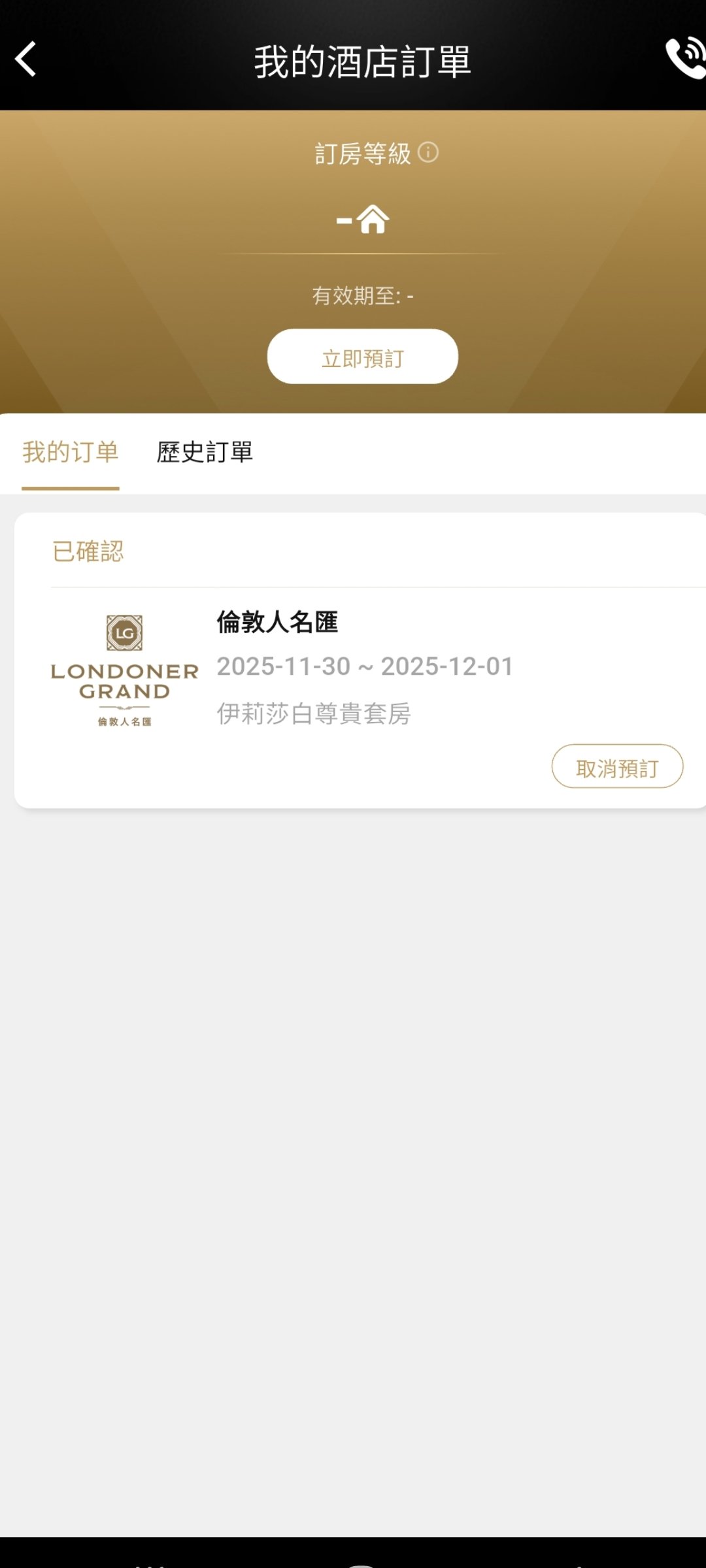This screenshot has width=706, height=1568.
Task: Select the 我的订单 tab
Action: point(71,452)
